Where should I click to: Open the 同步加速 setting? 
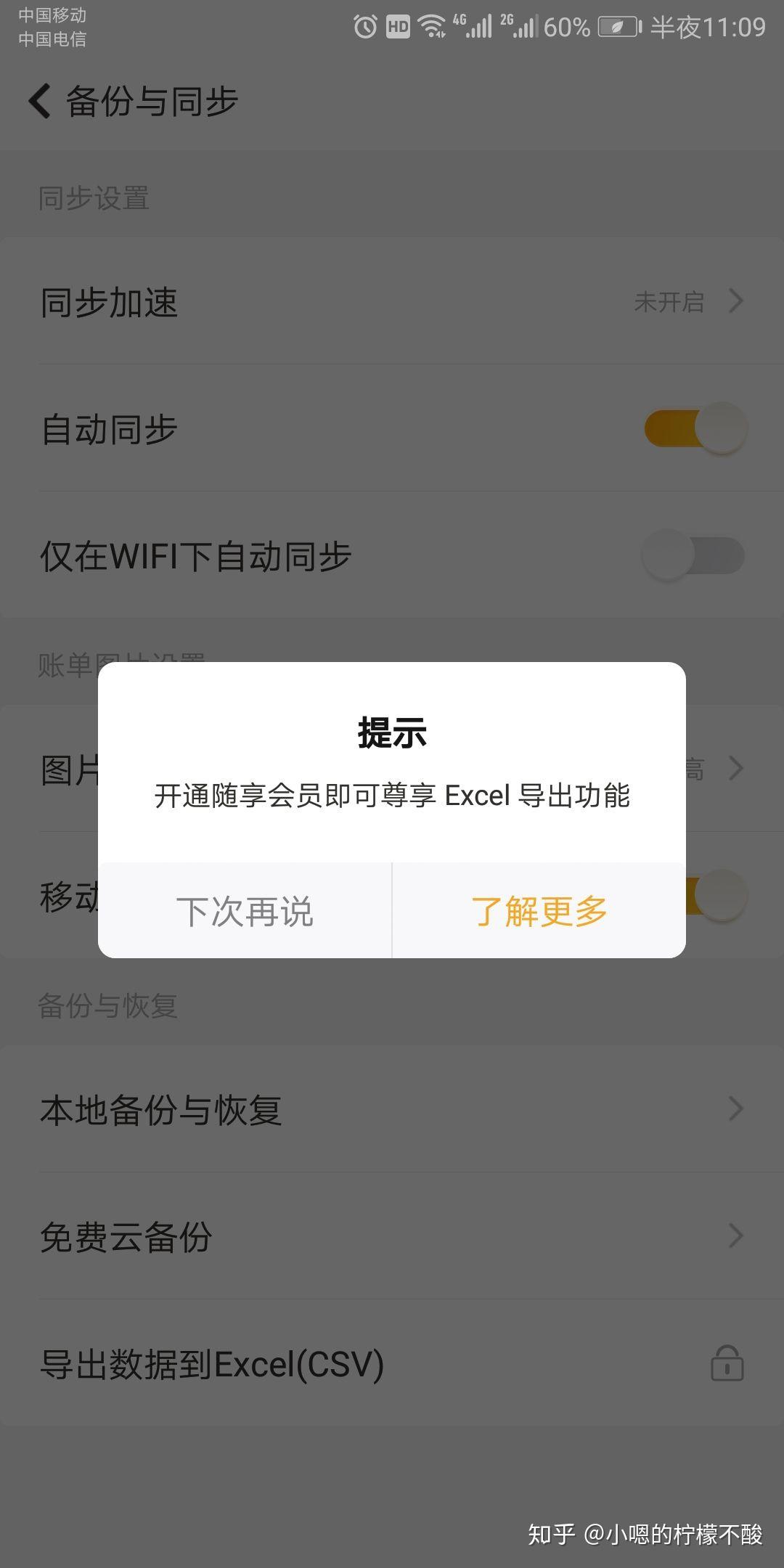pos(392,302)
